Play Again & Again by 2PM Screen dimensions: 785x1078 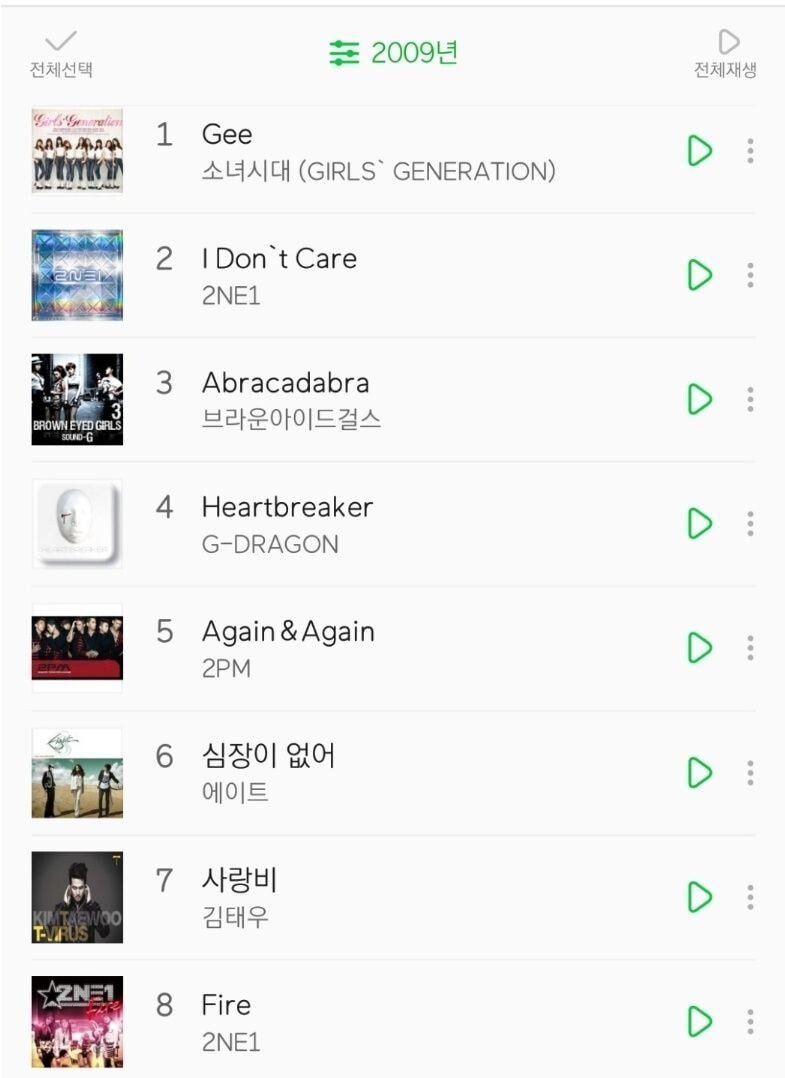click(x=700, y=648)
